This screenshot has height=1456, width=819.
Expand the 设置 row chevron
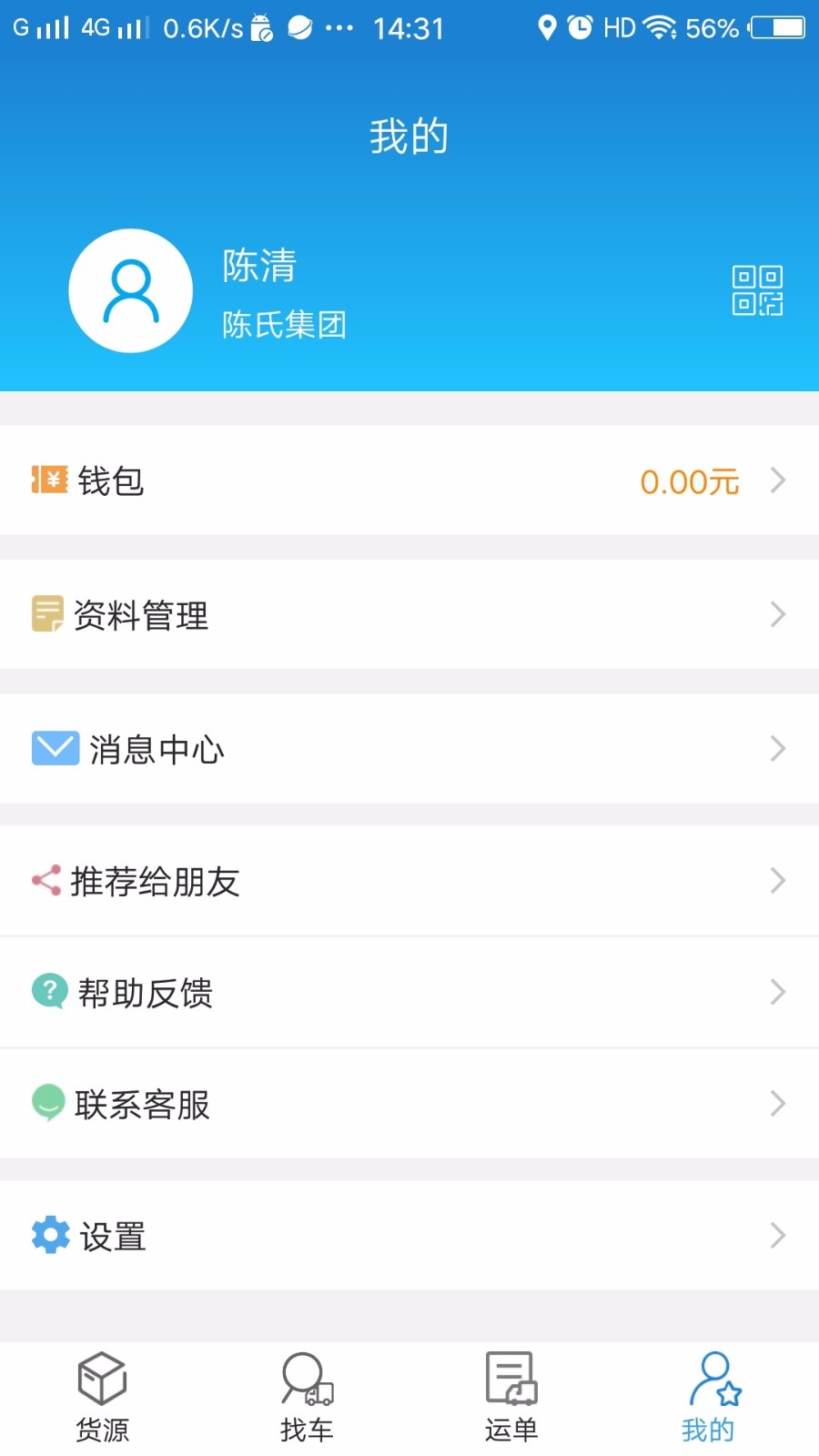778,1235
